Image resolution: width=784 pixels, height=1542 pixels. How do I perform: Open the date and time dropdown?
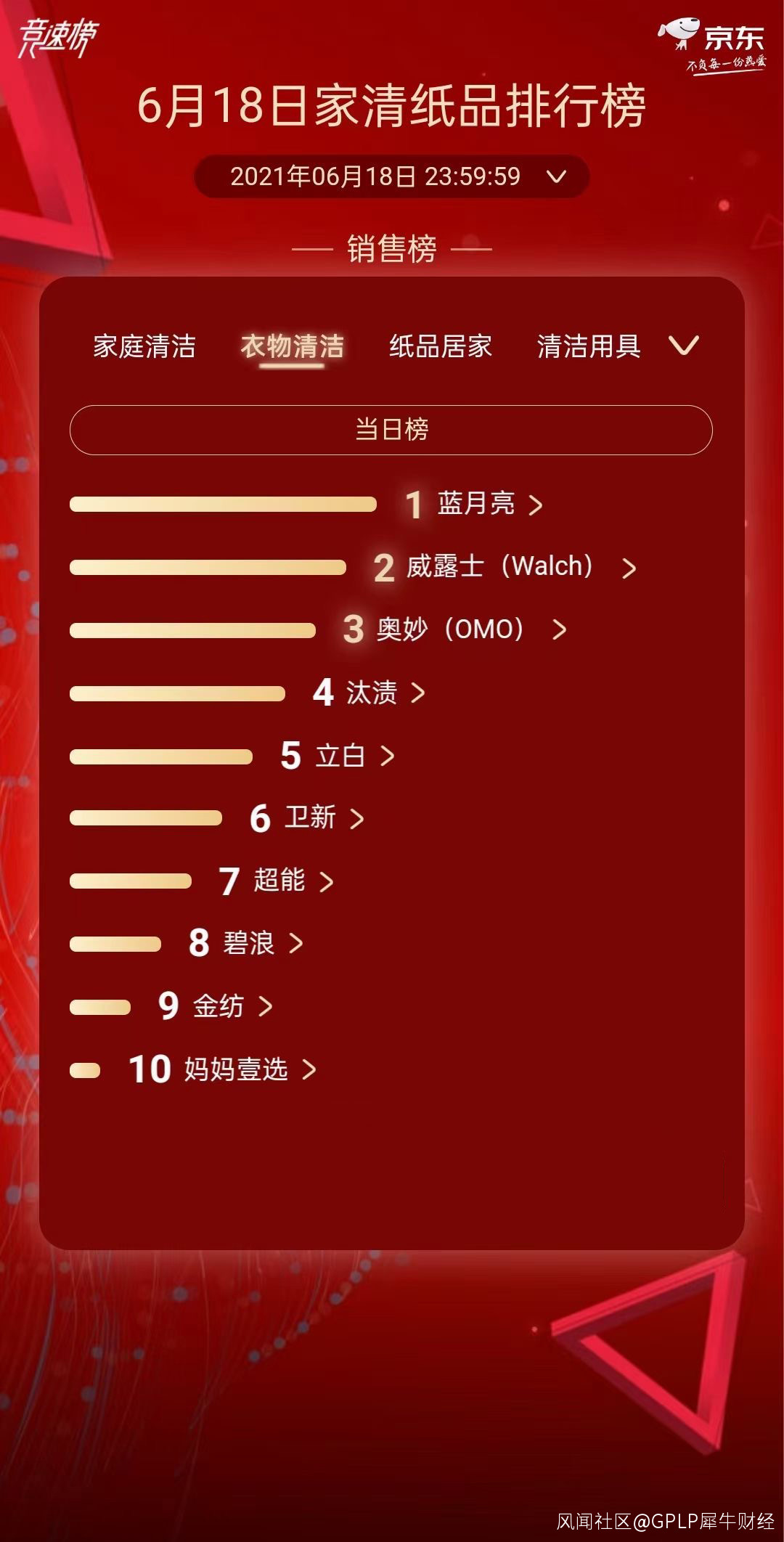point(391,176)
